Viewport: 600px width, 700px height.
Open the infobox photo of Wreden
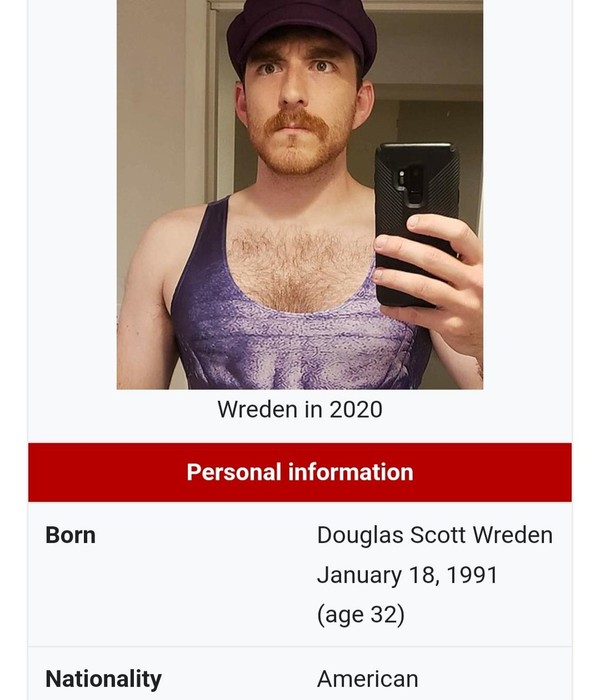click(299, 195)
